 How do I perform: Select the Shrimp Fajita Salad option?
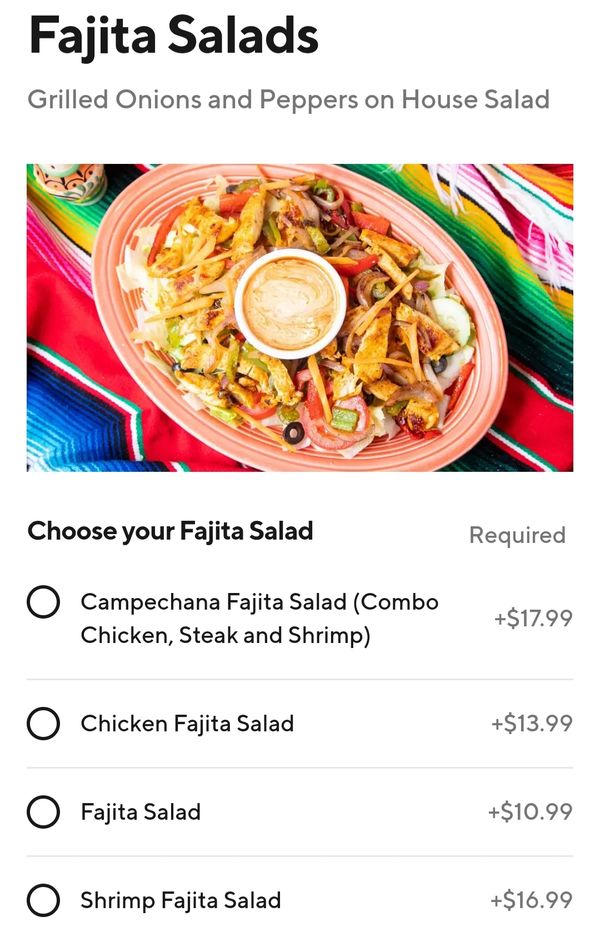pos(43,900)
